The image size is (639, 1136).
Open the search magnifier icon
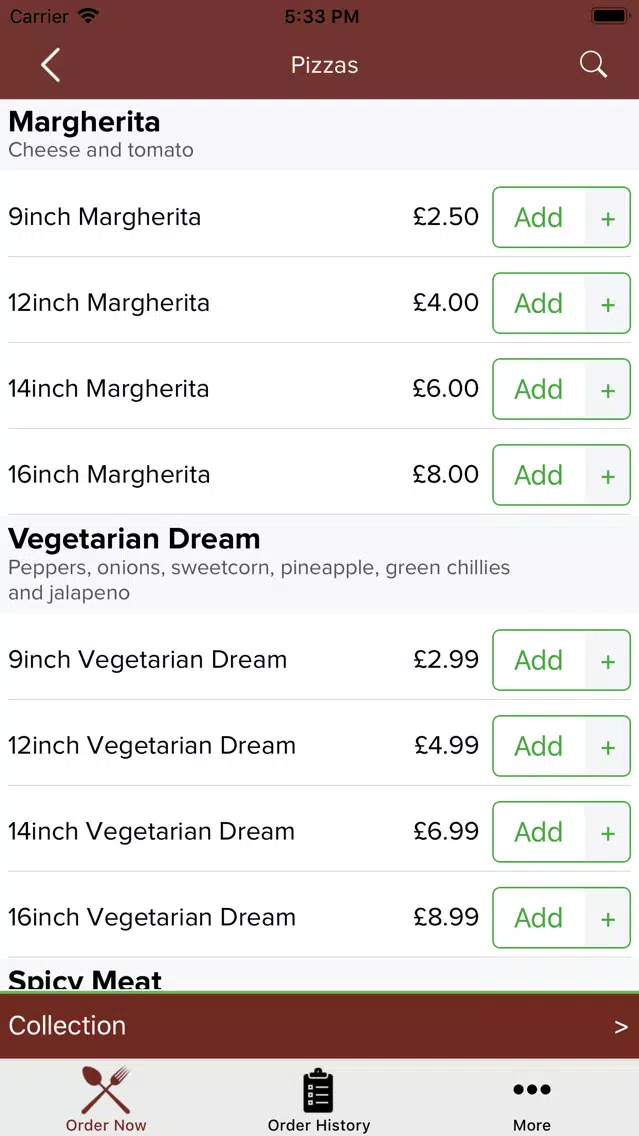pyautogui.click(x=593, y=64)
